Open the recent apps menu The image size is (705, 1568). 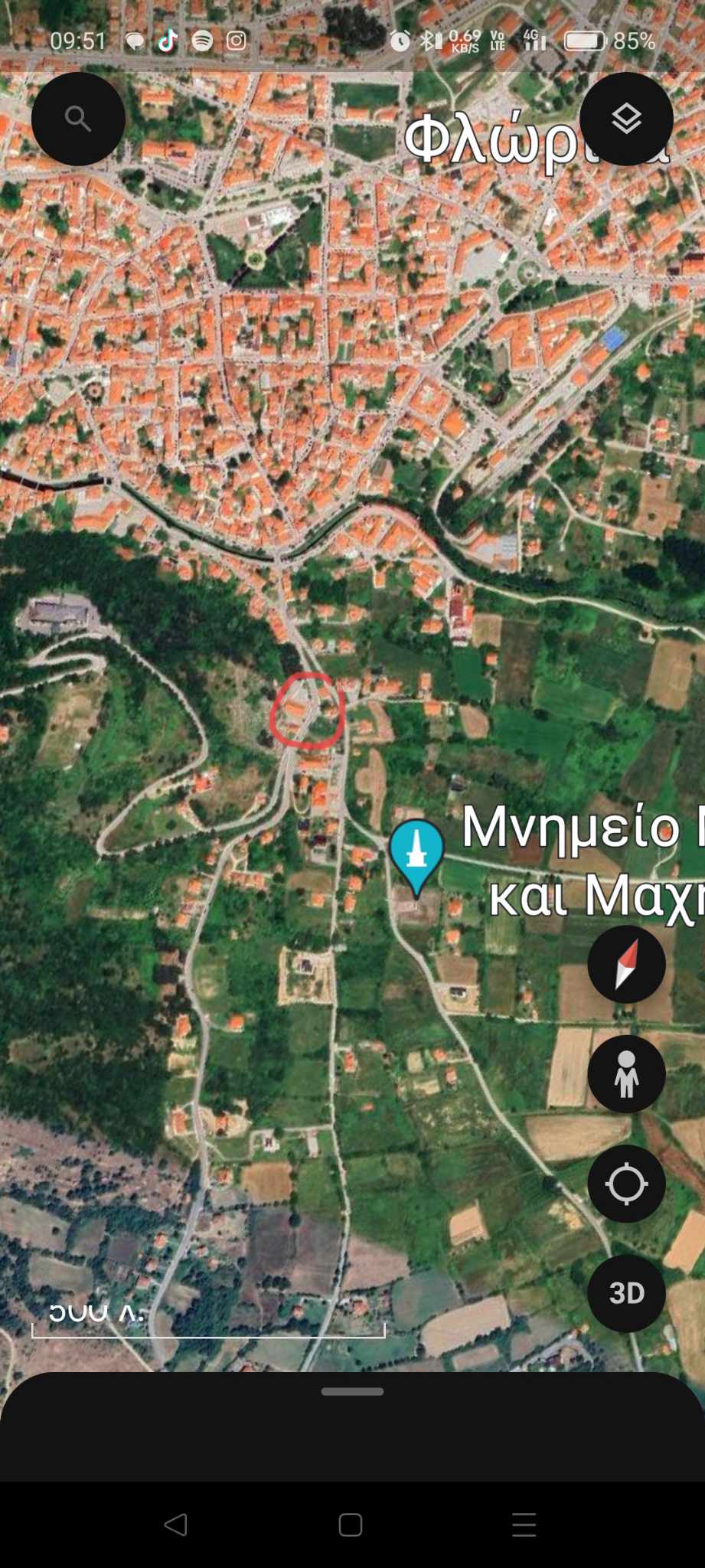[x=524, y=1524]
